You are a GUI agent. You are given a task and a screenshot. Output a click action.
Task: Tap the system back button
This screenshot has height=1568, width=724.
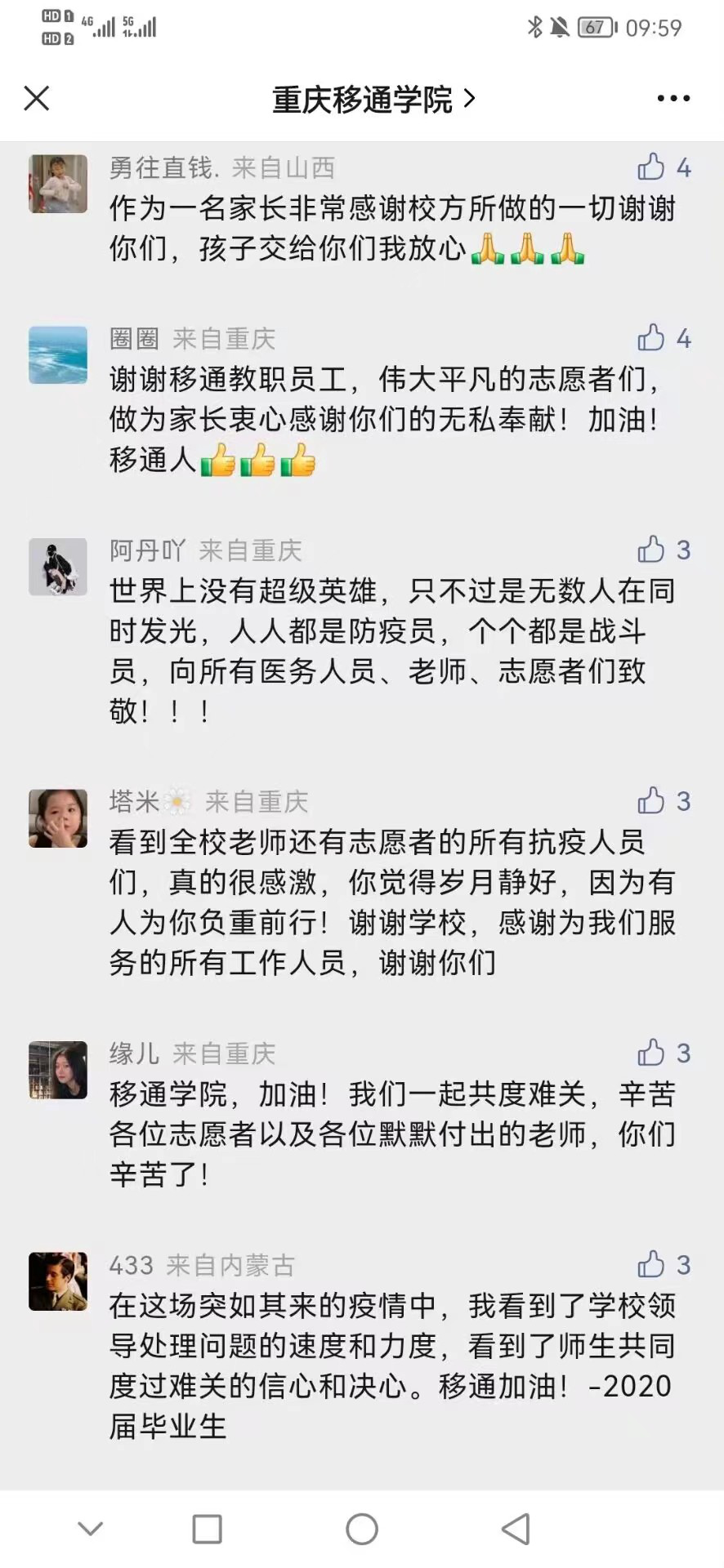[x=516, y=1528]
